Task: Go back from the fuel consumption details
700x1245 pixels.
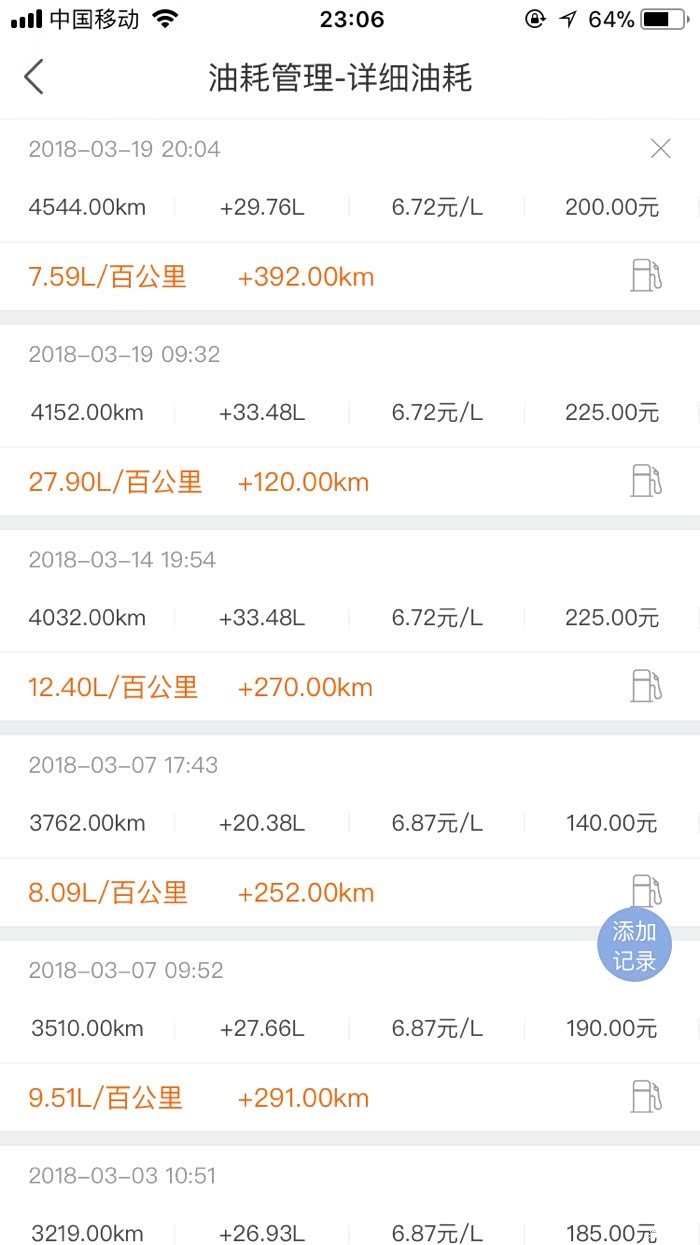Action: 34,77
